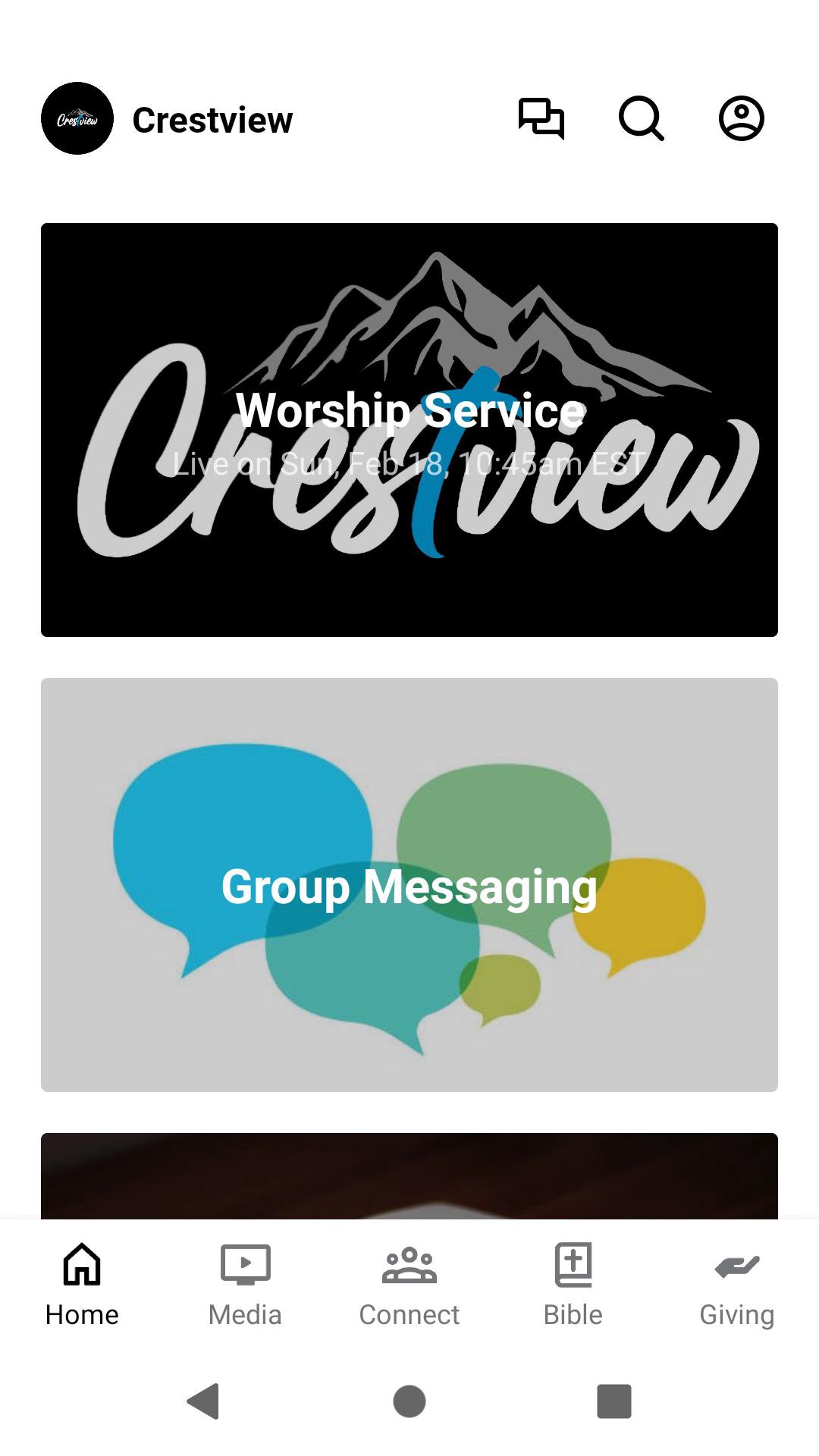Select the Bible tab
819x1456 pixels.
tap(573, 1285)
